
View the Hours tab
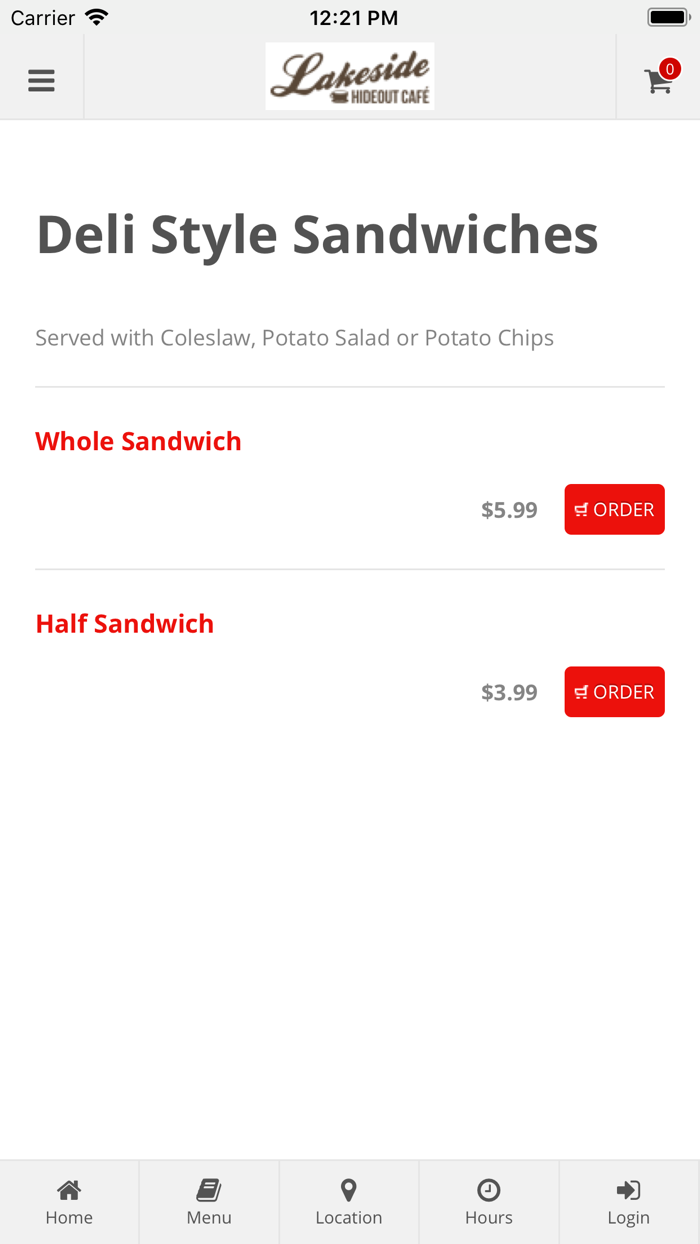489,1202
